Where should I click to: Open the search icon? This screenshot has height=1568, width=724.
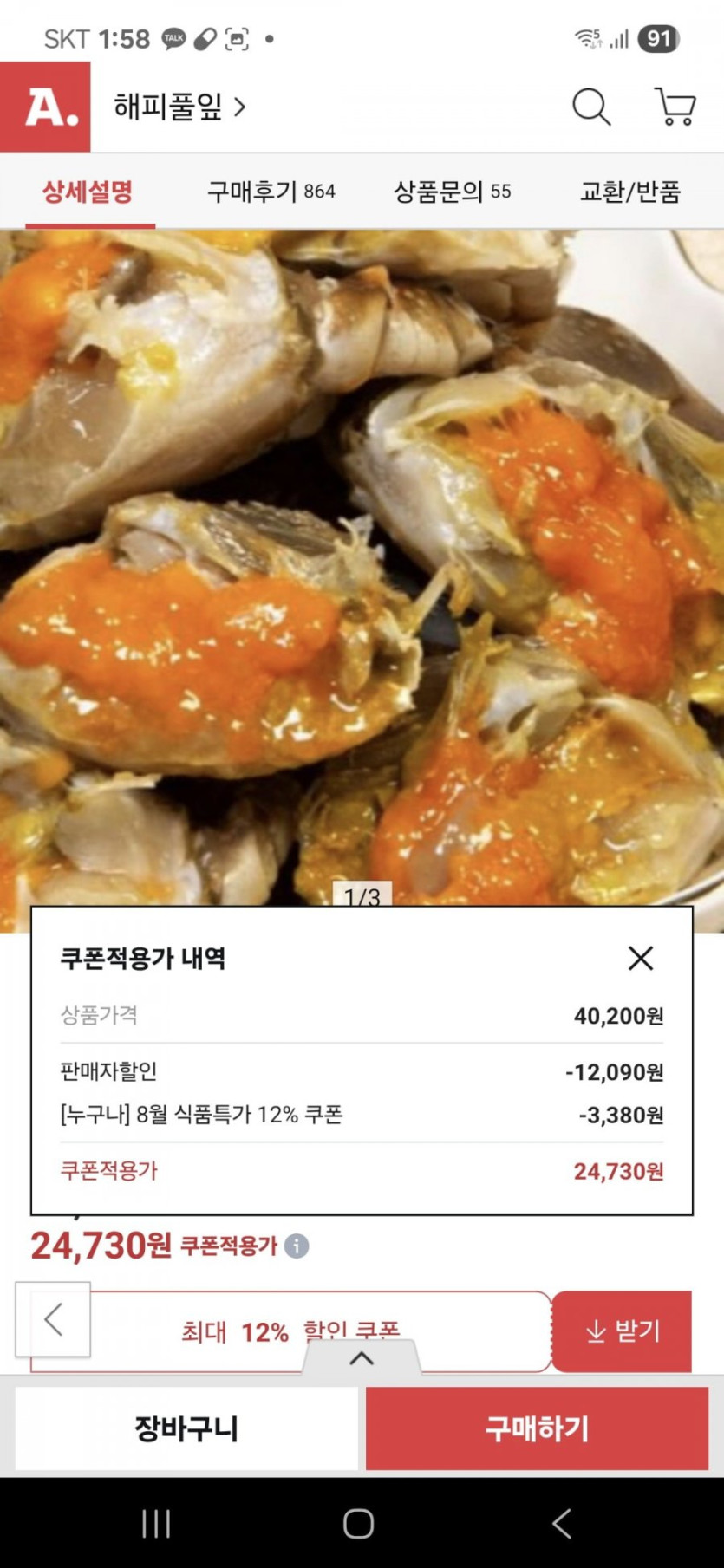point(591,107)
